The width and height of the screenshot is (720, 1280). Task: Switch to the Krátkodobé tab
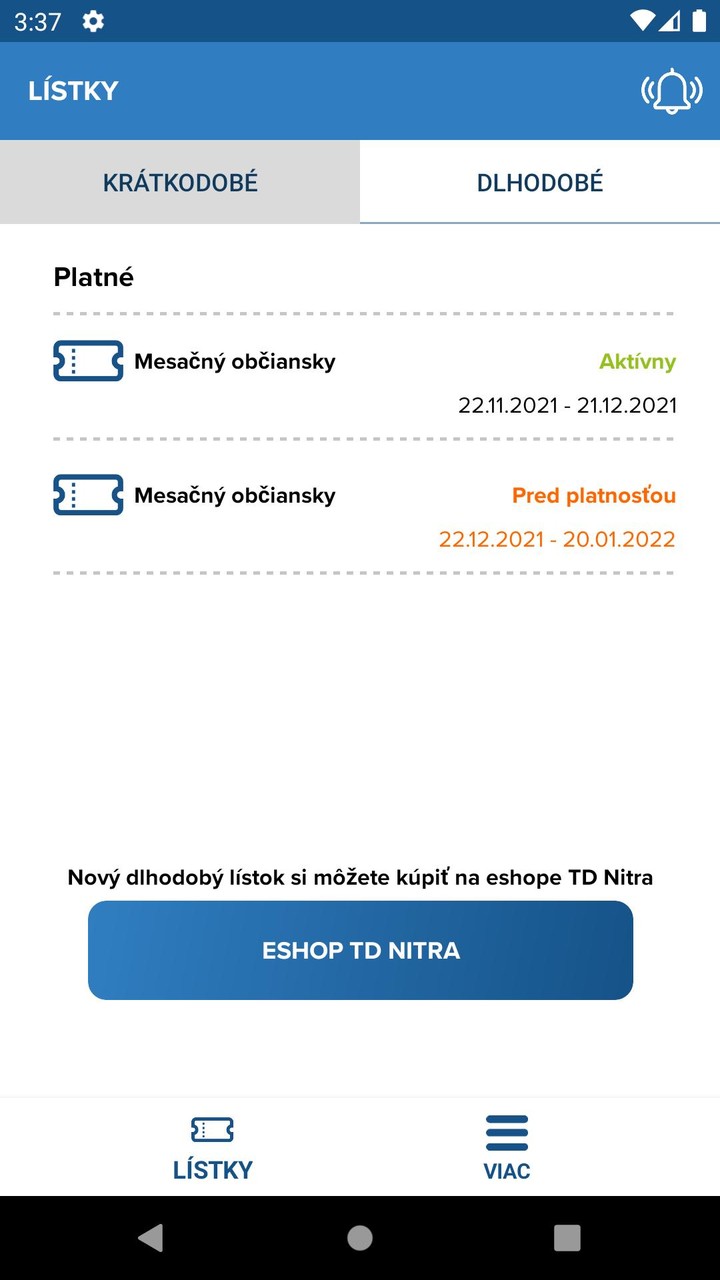point(180,182)
